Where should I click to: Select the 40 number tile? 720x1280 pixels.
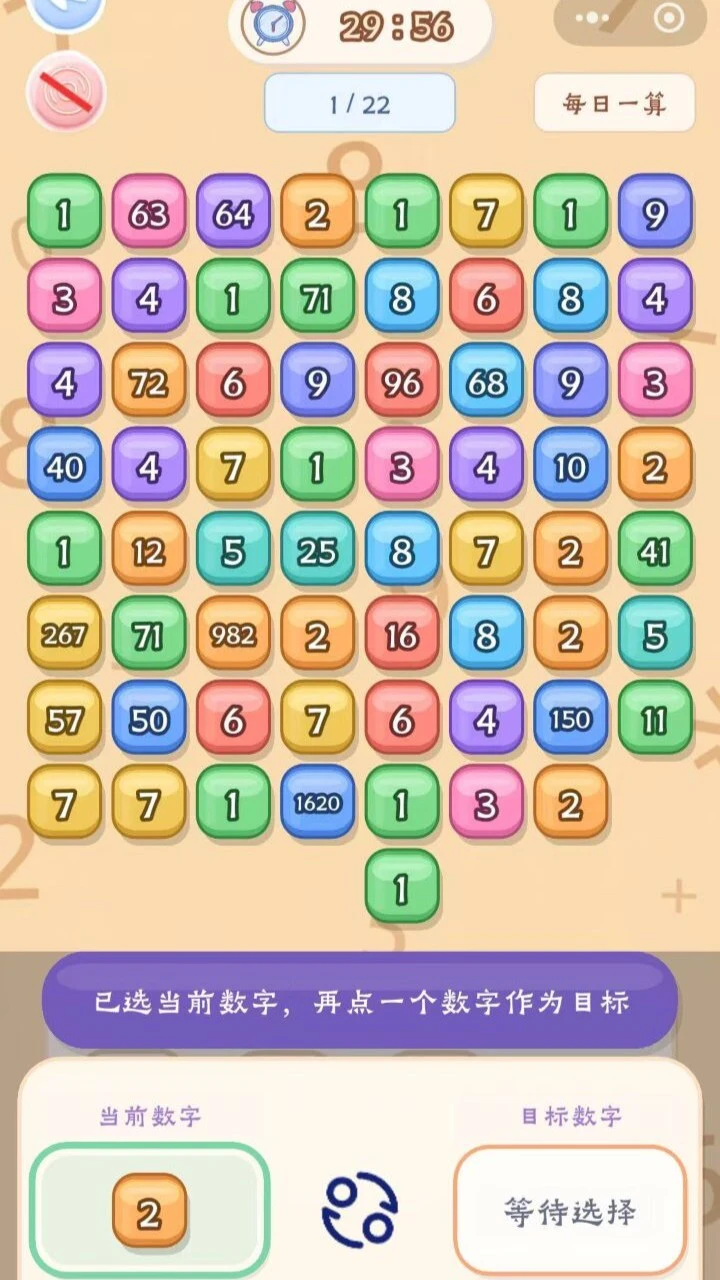(x=64, y=465)
